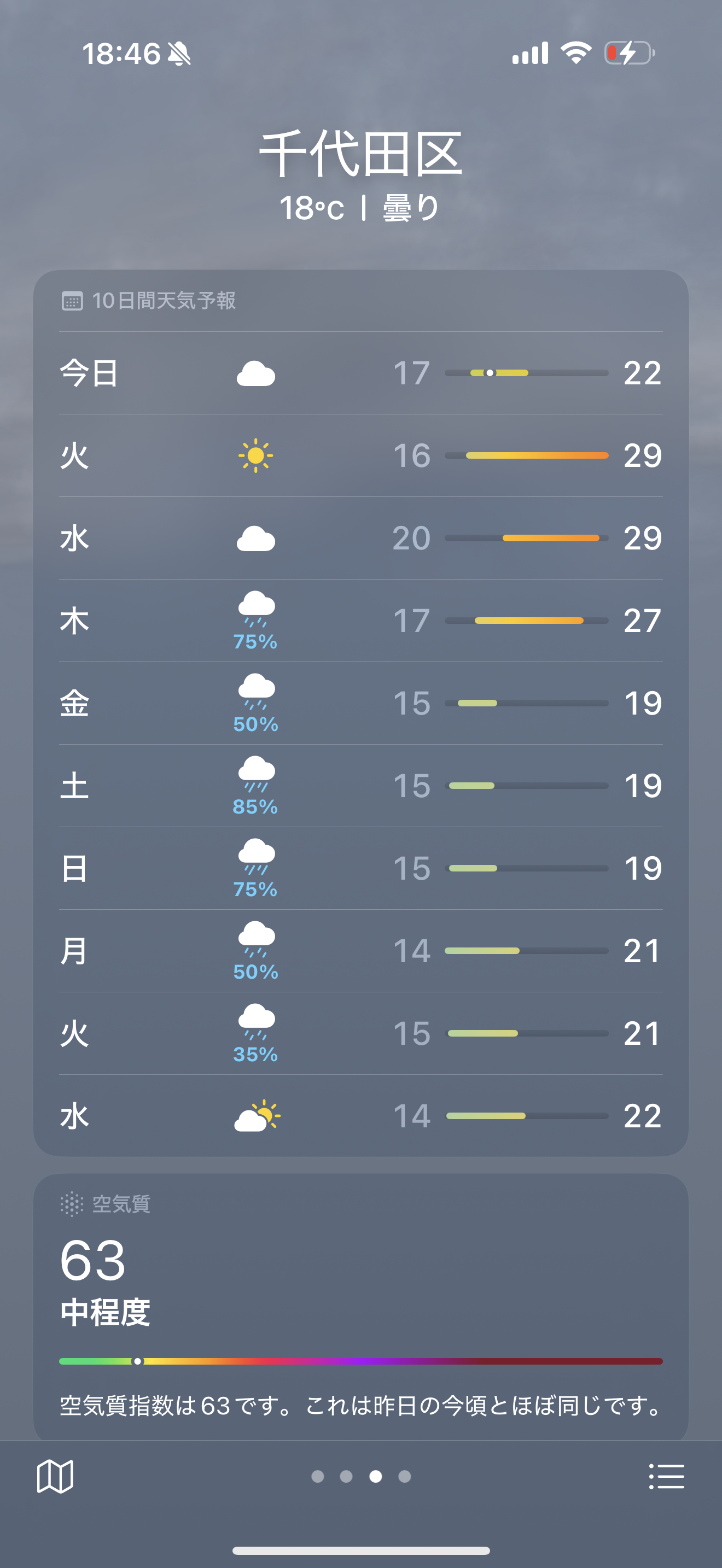Open the 木 forecast with 75% rain
The image size is (722, 1568).
360,621
